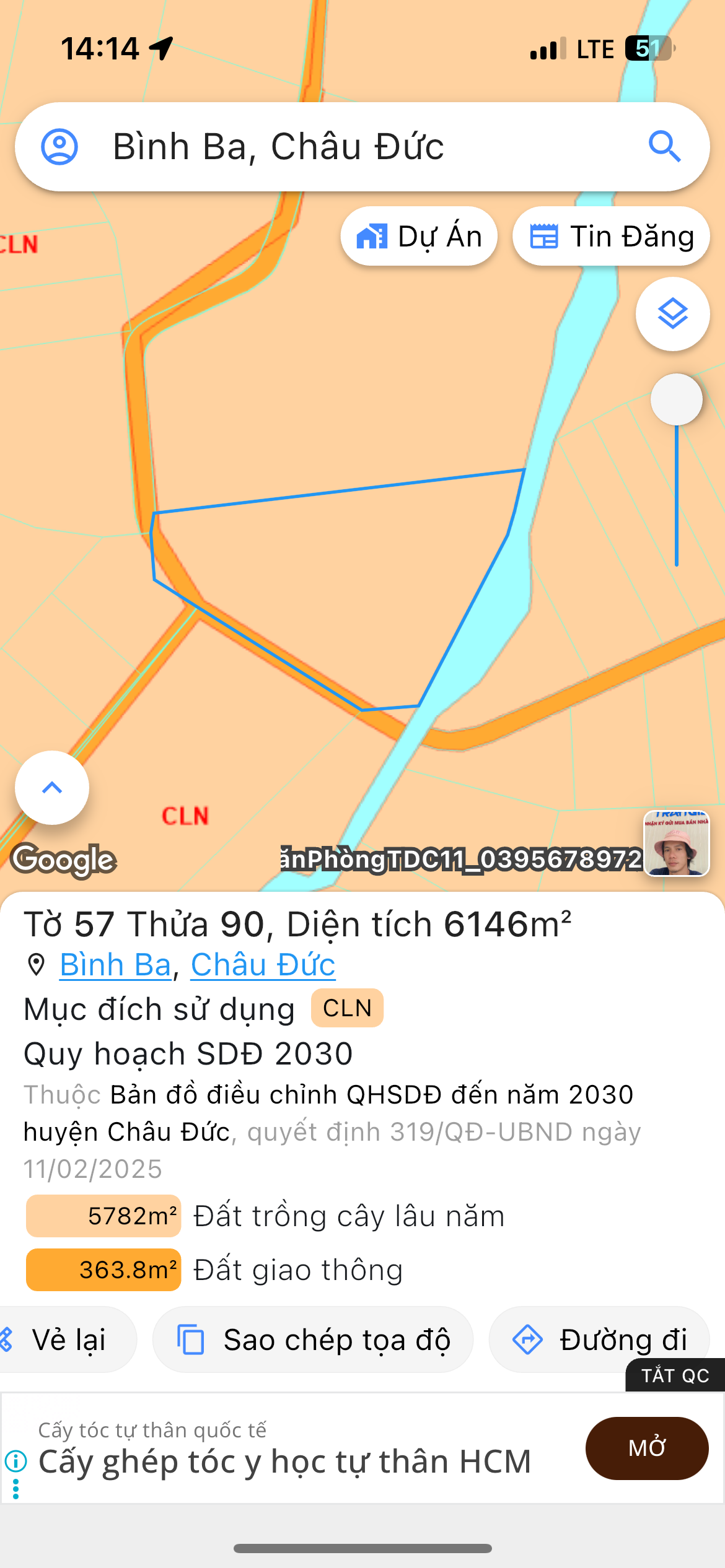Open the map layers button

(672, 314)
